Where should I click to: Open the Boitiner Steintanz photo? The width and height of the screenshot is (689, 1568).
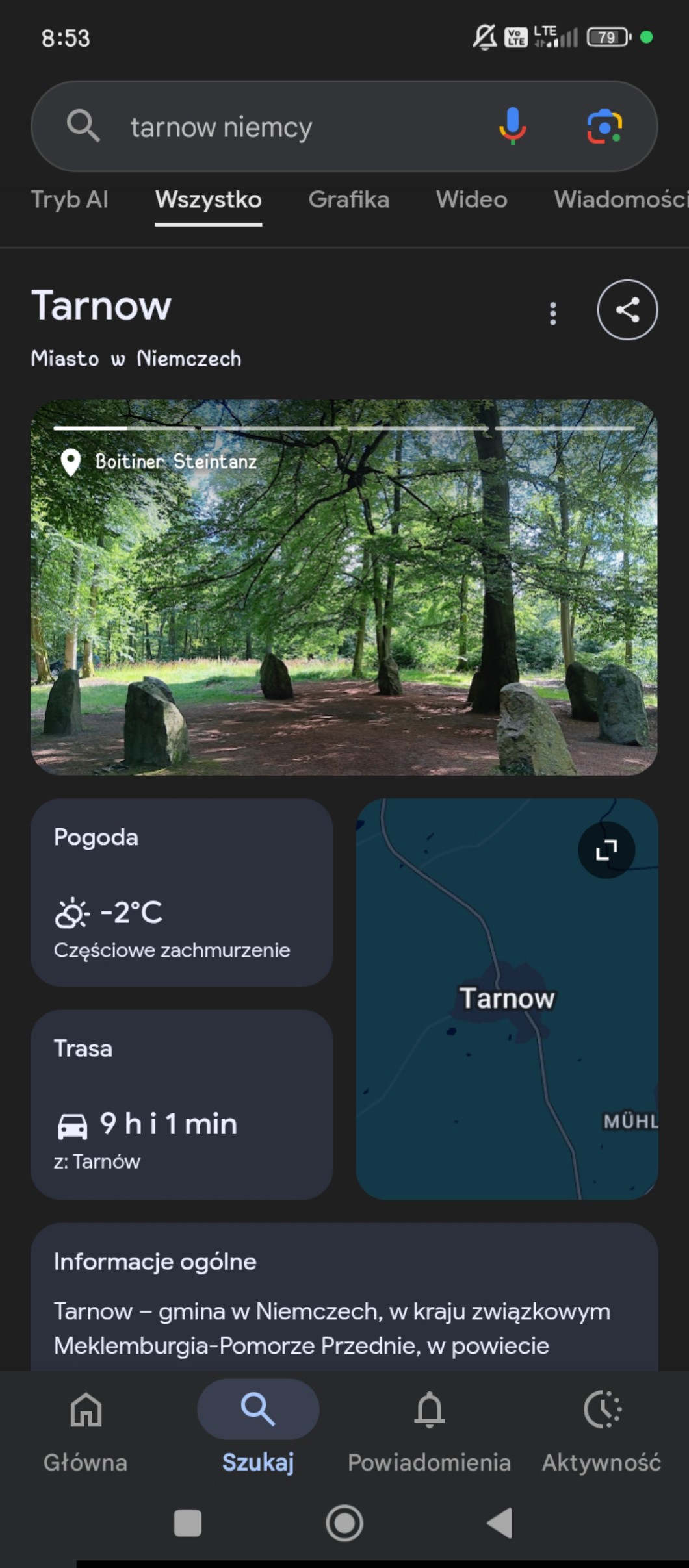click(x=344, y=587)
